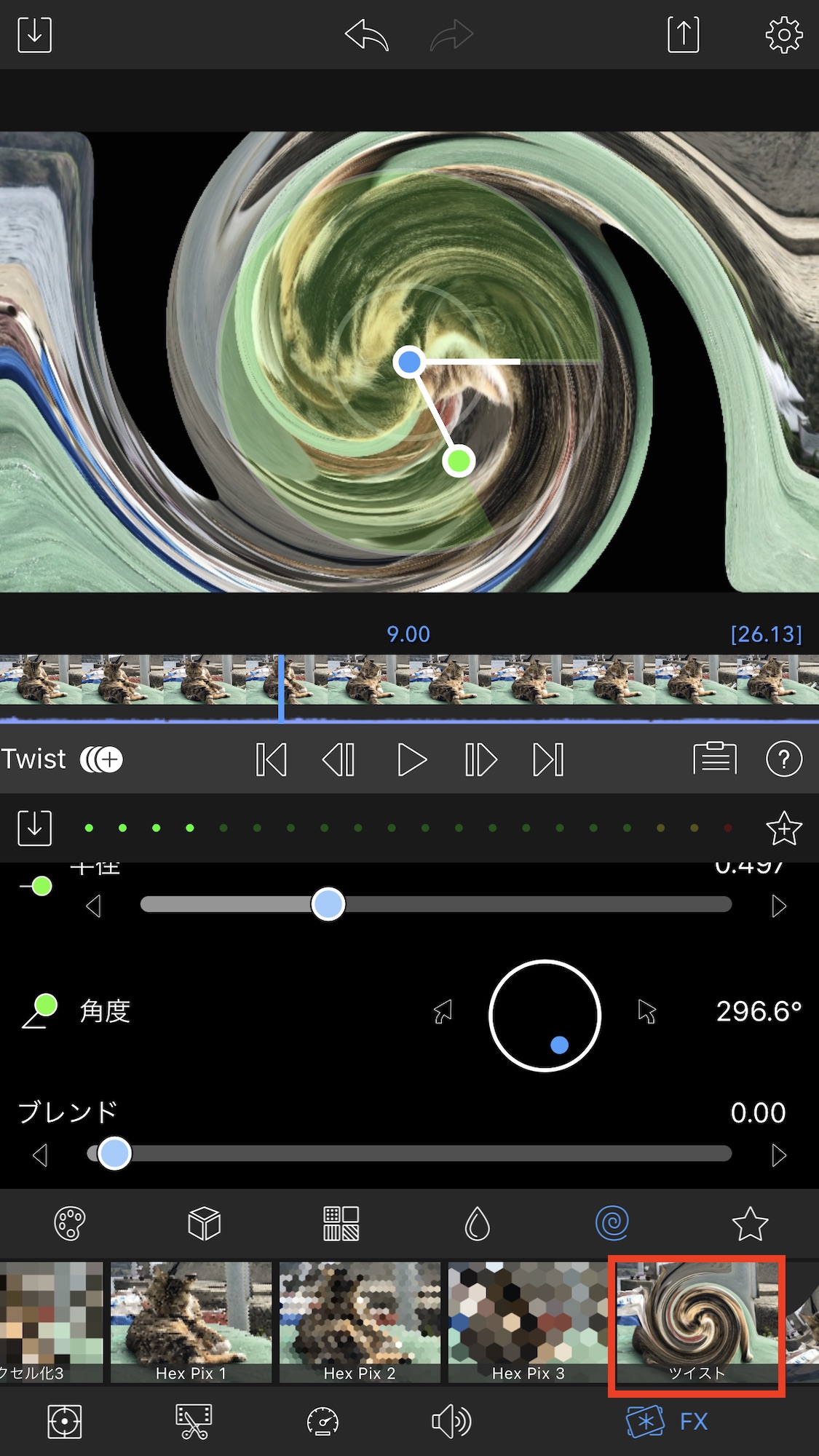The height and width of the screenshot is (1456, 819).
Task: Open the favorites star effects category
Action: coord(749,1224)
